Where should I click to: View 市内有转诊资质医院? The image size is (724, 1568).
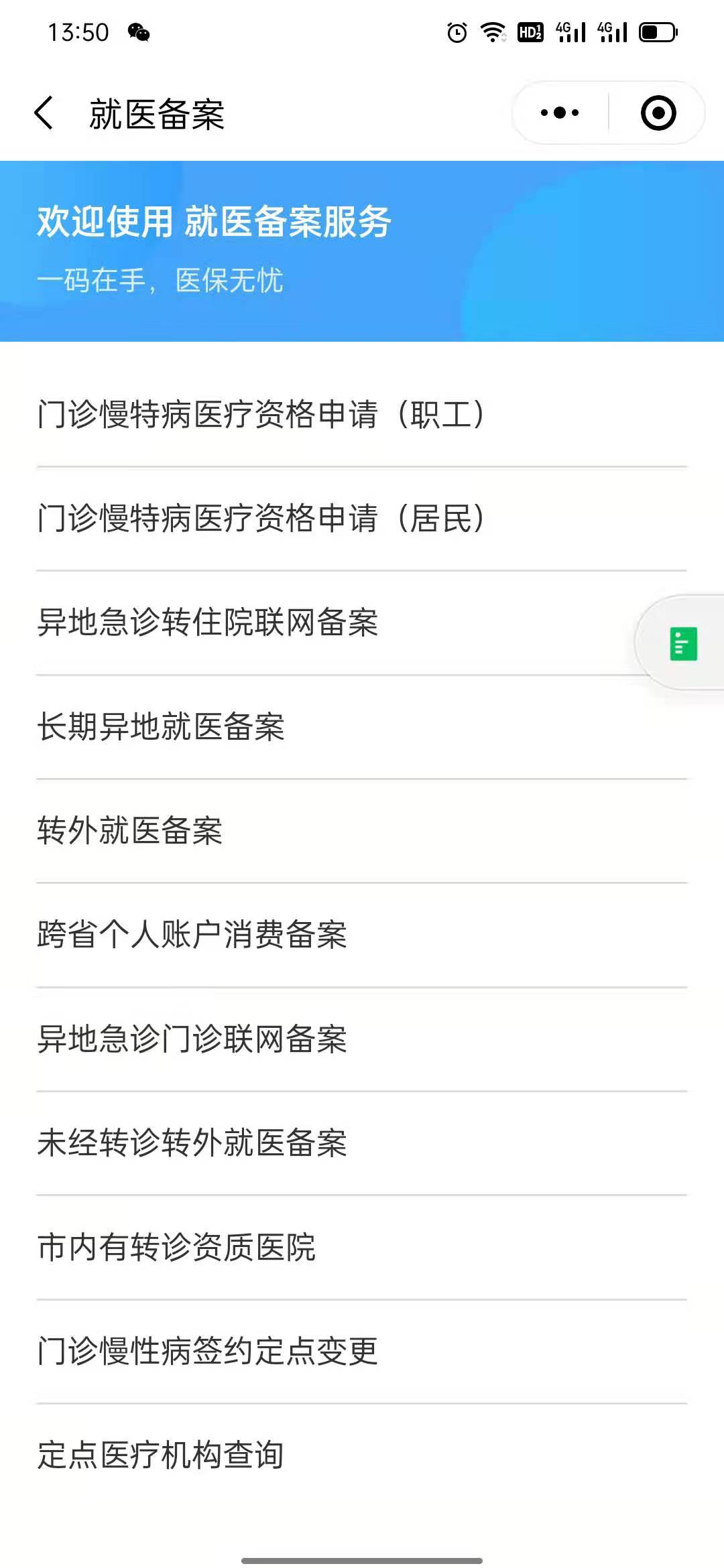[x=177, y=1247]
